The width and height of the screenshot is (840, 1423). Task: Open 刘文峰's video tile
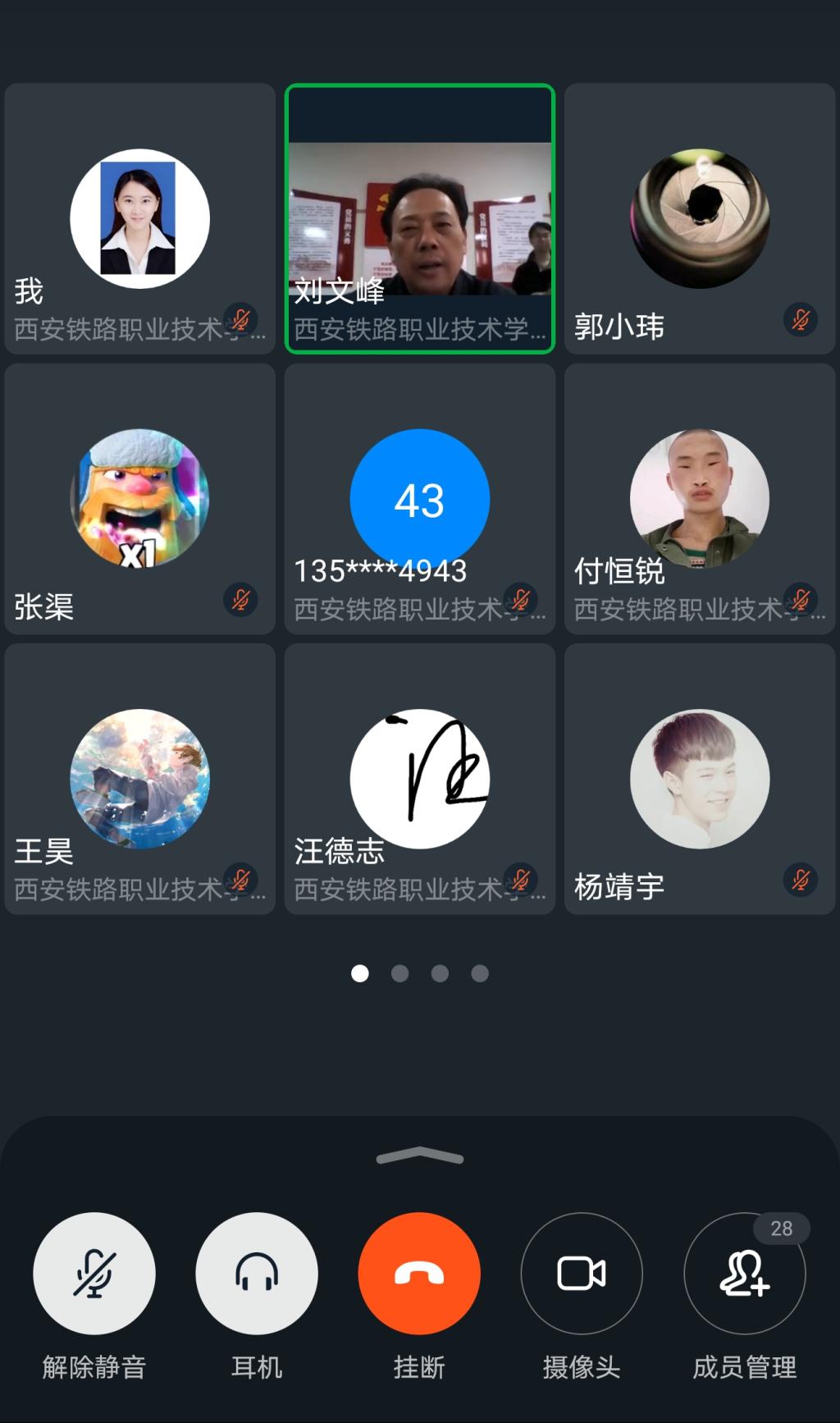(419, 218)
